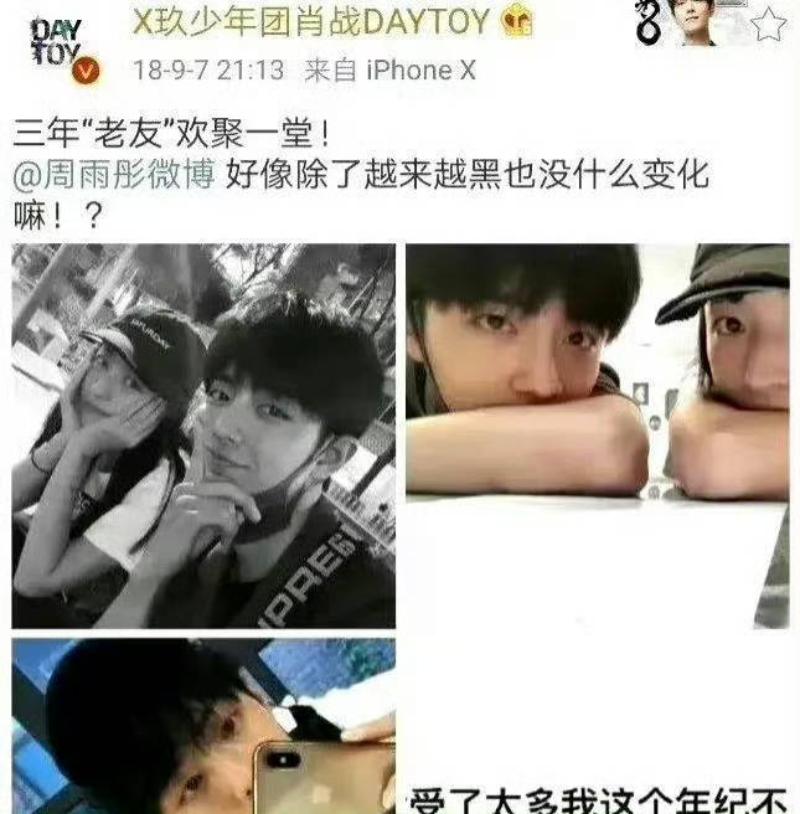
Task: Favorite the post with the star icon
Action: (x=768, y=23)
